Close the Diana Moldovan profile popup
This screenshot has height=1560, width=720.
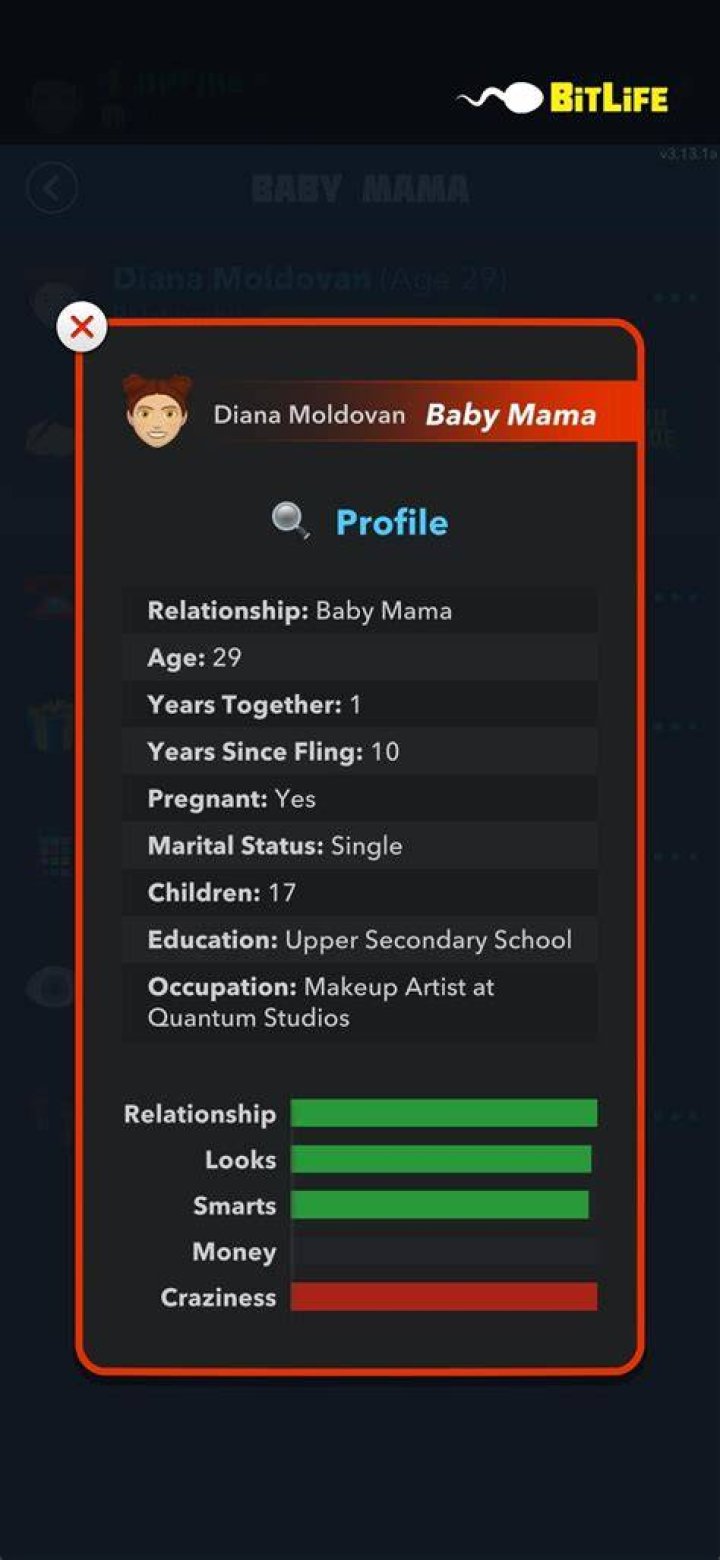[x=82, y=326]
